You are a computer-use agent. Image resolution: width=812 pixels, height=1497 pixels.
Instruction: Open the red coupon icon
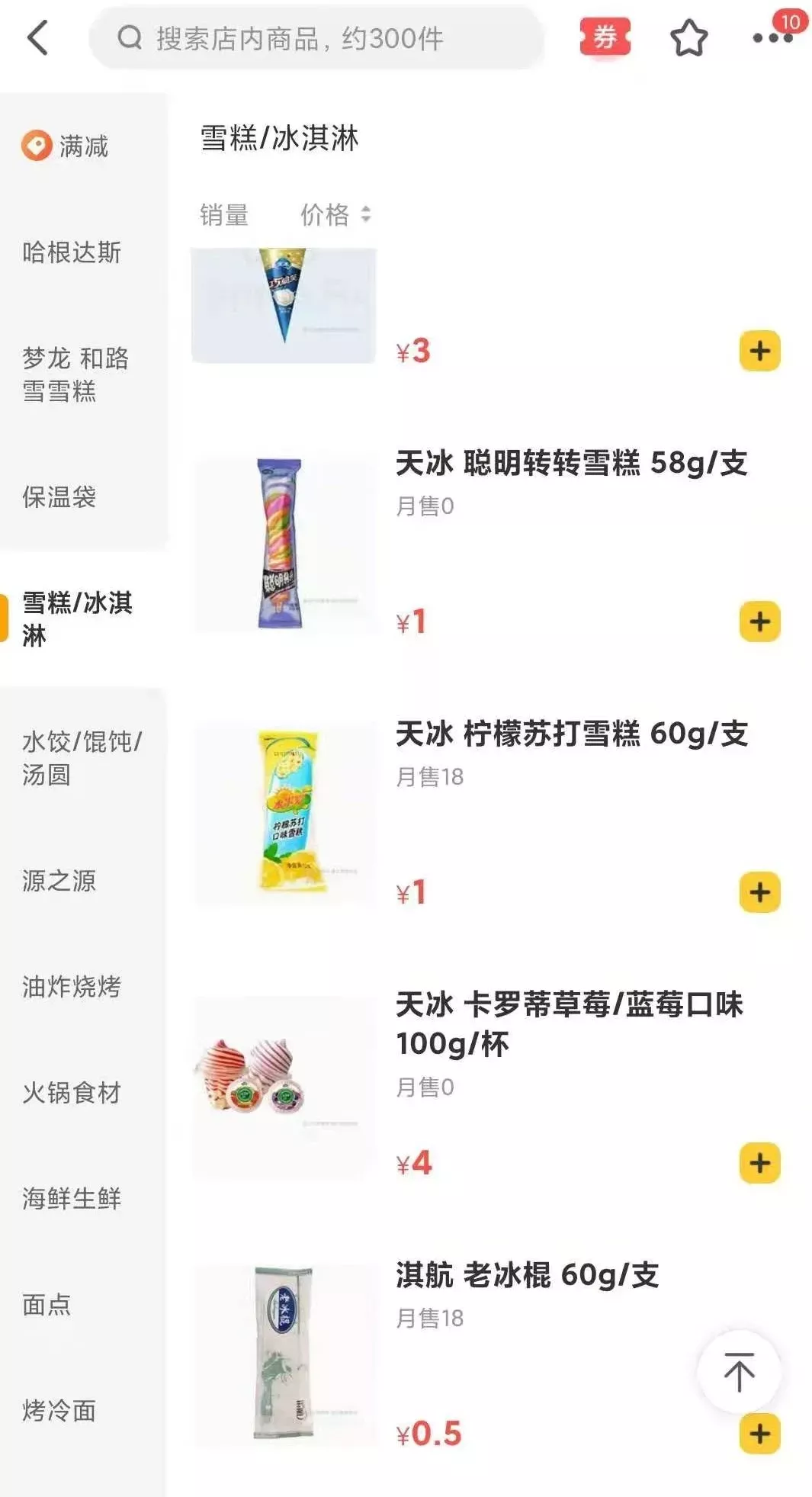click(x=605, y=37)
